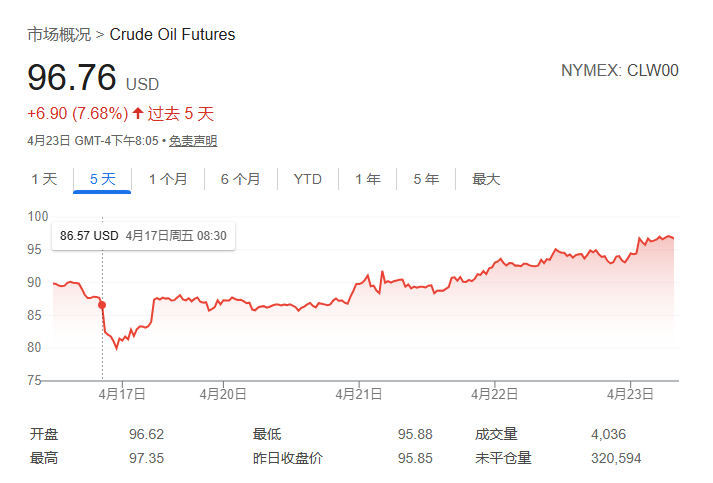This screenshot has height=483, width=713.
Task: Open the 市场概况 breadcrumb link
Action: pyautogui.click(x=58, y=35)
